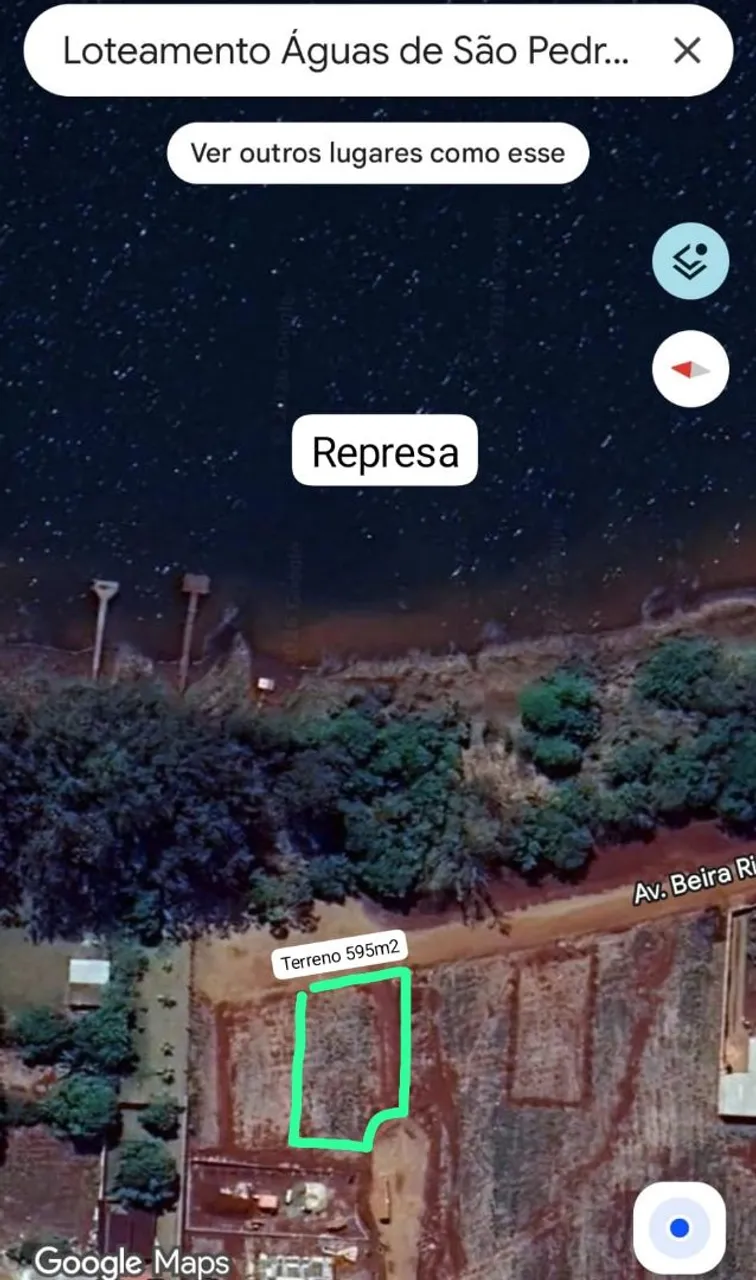This screenshot has height=1280, width=756.
Task: Reset map orientation with the compass
Action: tap(690, 369)
